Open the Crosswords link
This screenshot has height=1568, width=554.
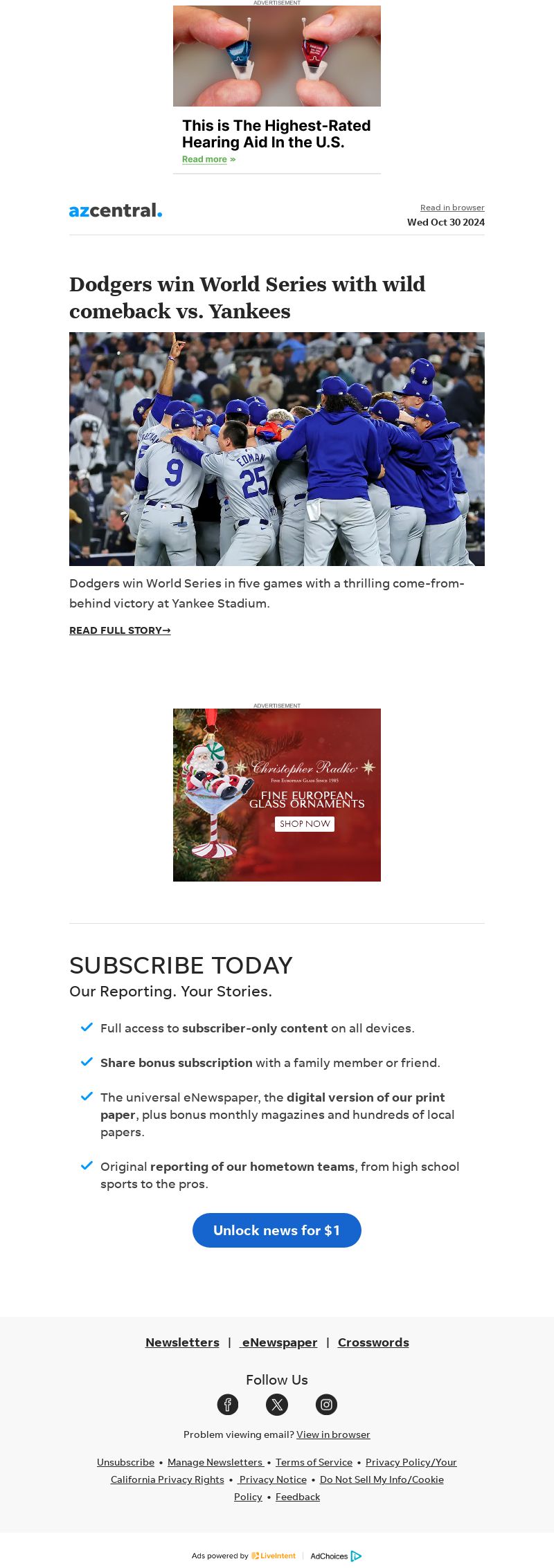(x=373, y=1342)
